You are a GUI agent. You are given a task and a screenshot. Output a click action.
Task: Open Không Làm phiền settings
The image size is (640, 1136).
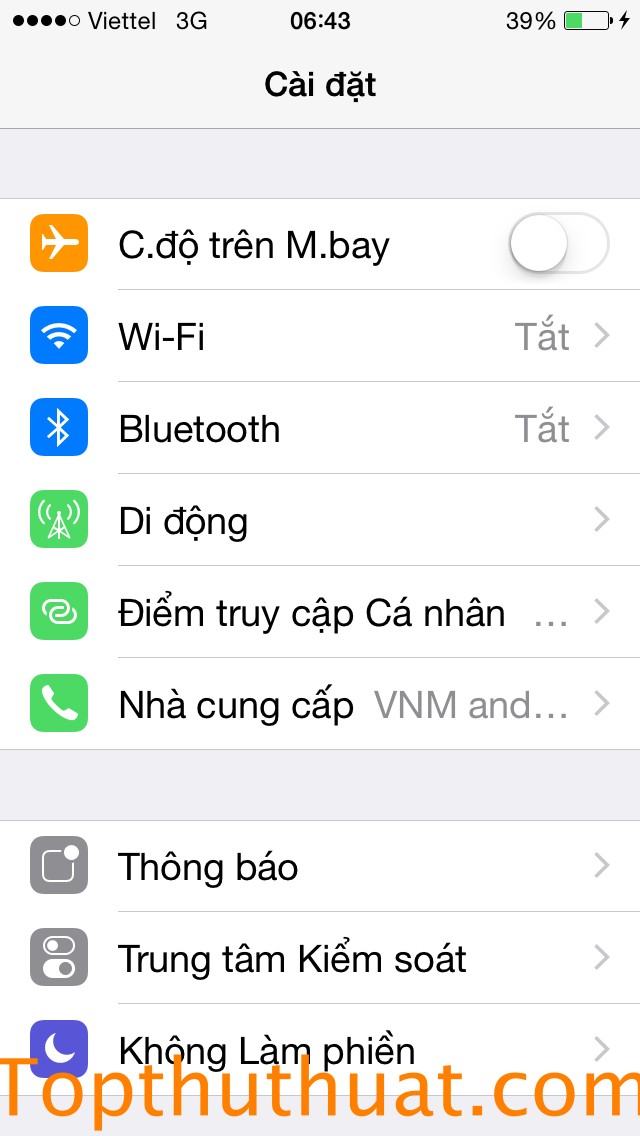(320, 1049)
